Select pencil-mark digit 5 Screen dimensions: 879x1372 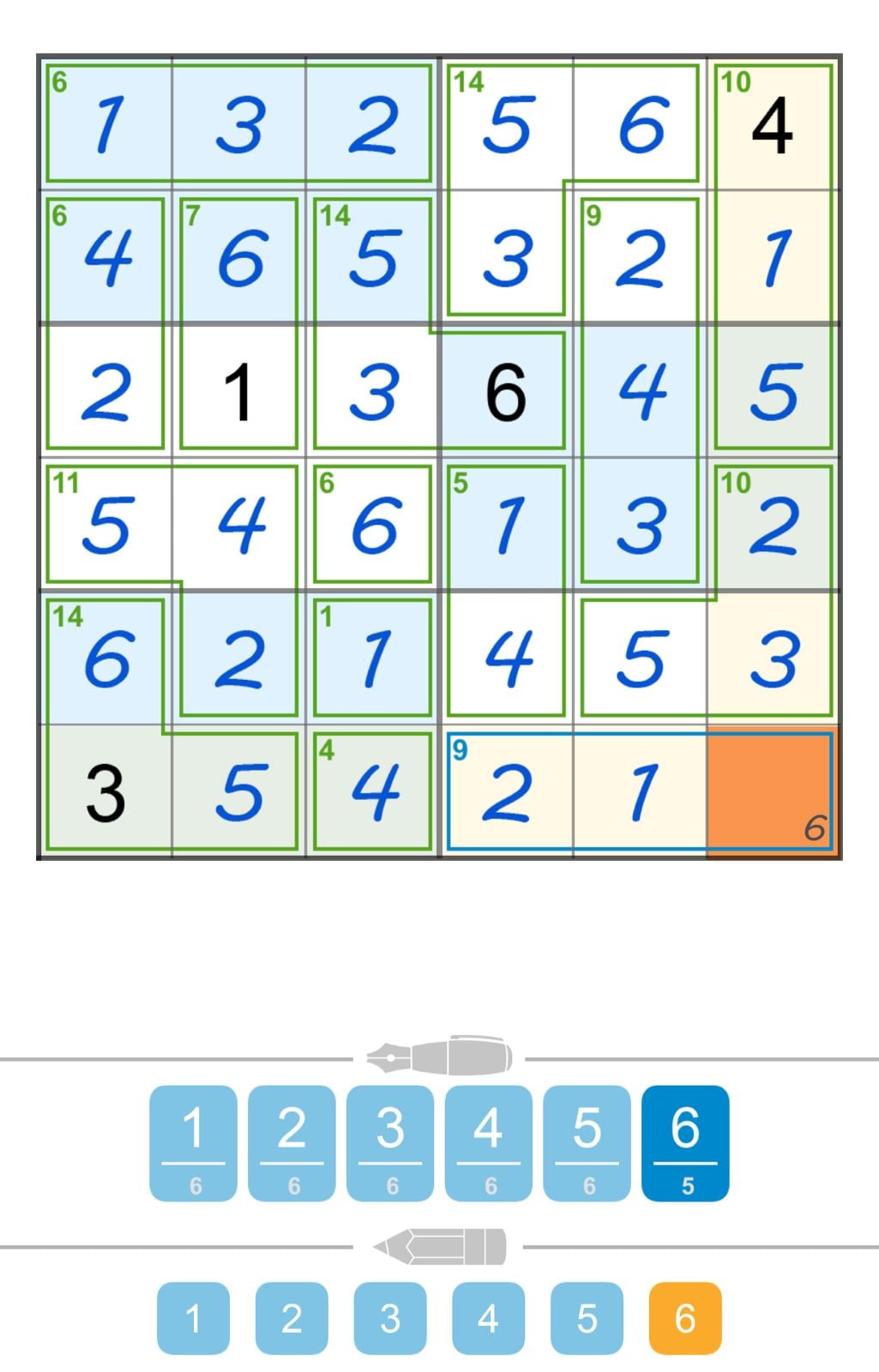click(x=587, y=1318)
